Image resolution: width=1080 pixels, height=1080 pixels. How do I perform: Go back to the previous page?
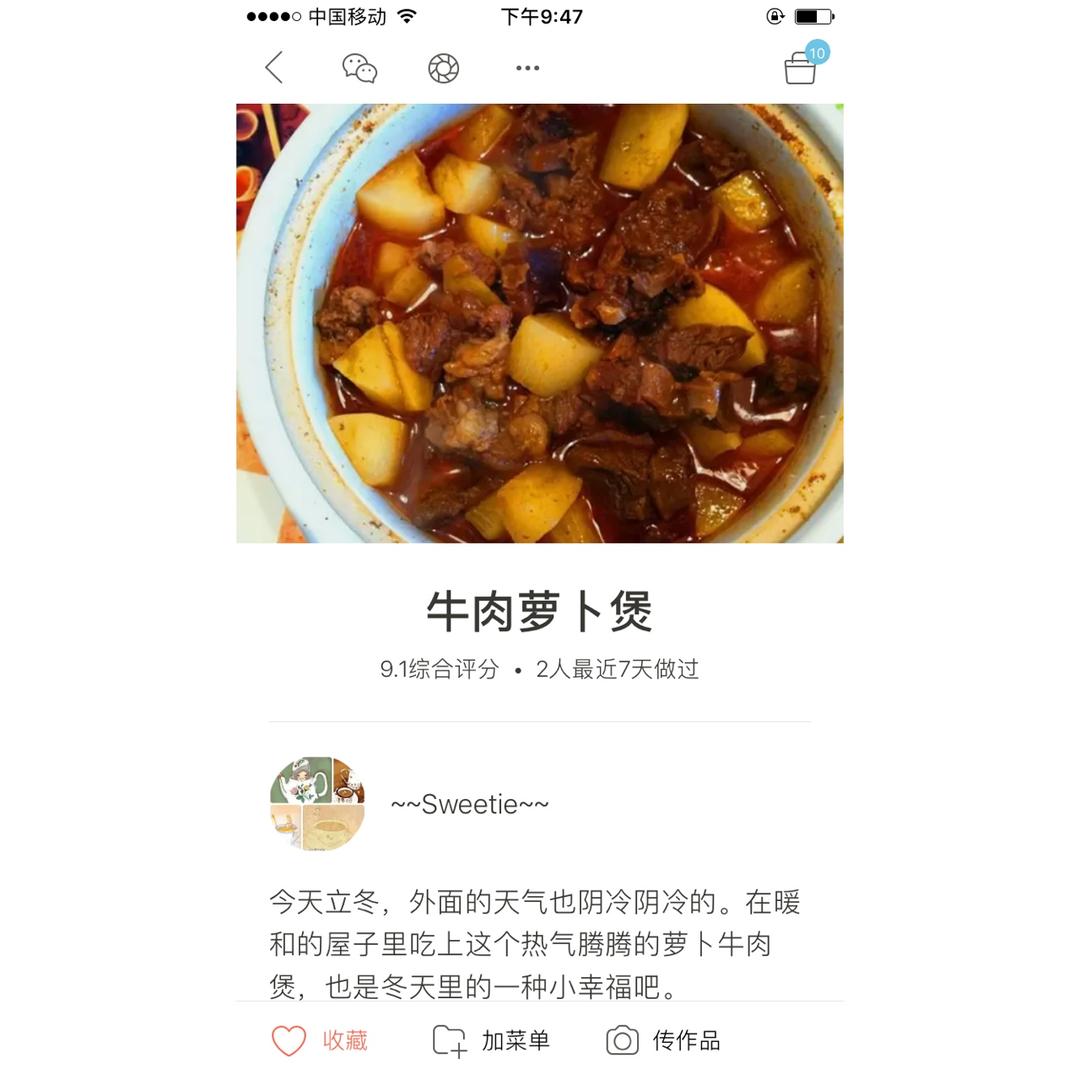point(274,68)
